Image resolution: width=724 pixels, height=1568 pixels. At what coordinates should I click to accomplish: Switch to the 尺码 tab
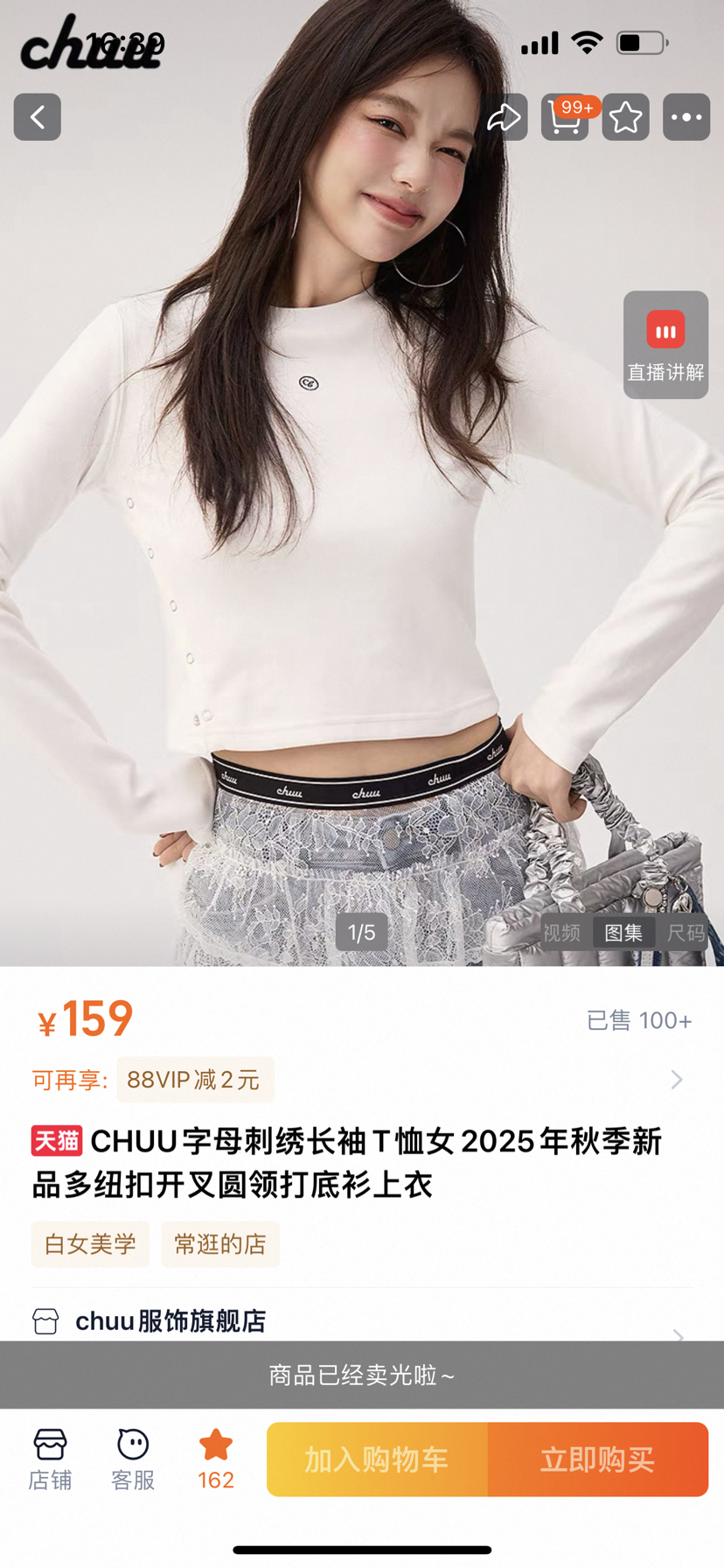(x=686, y=933)
